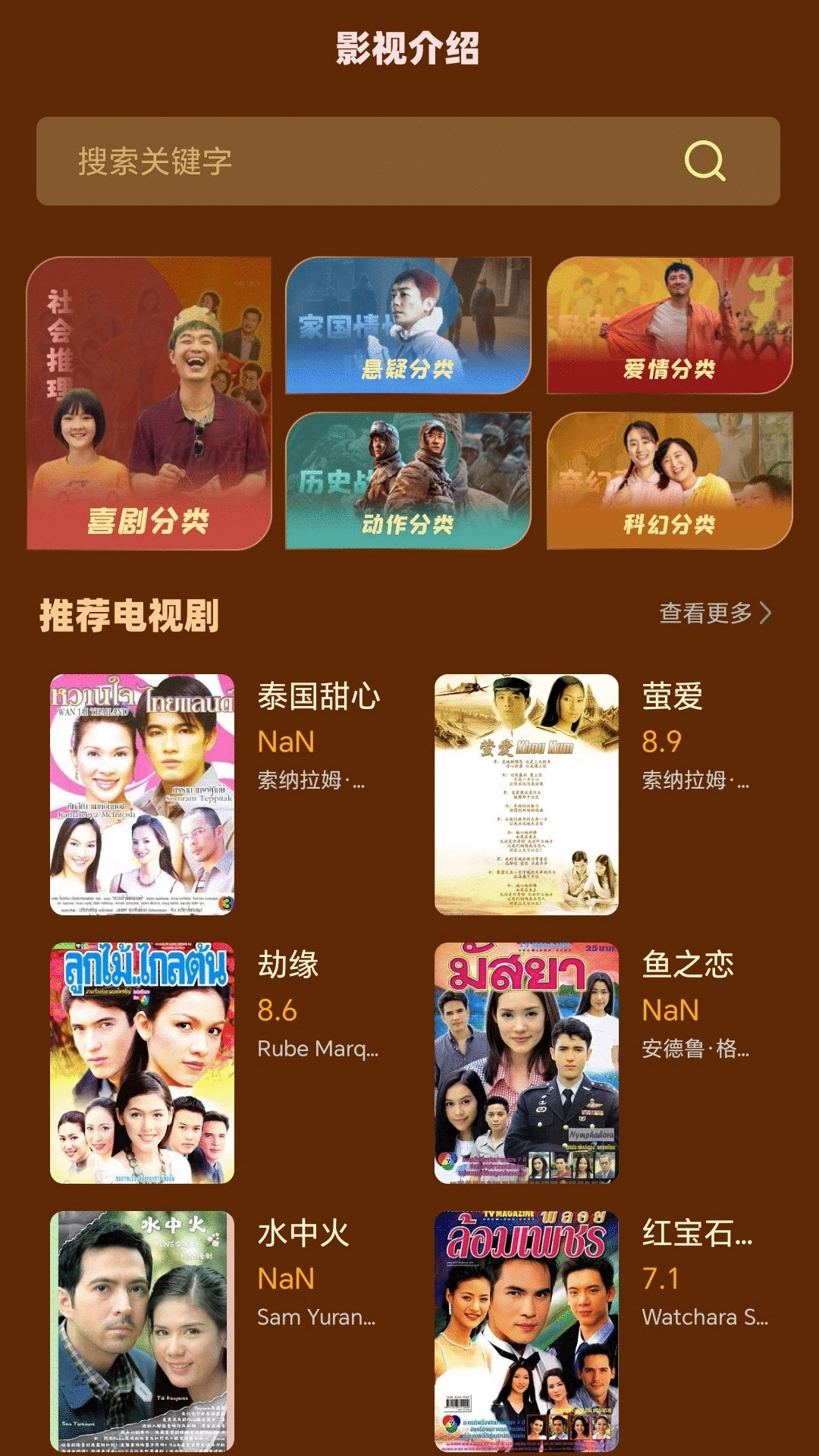
Task: Tap 查看更多 for more recommended dramas
Action: [x=714, y=613]
